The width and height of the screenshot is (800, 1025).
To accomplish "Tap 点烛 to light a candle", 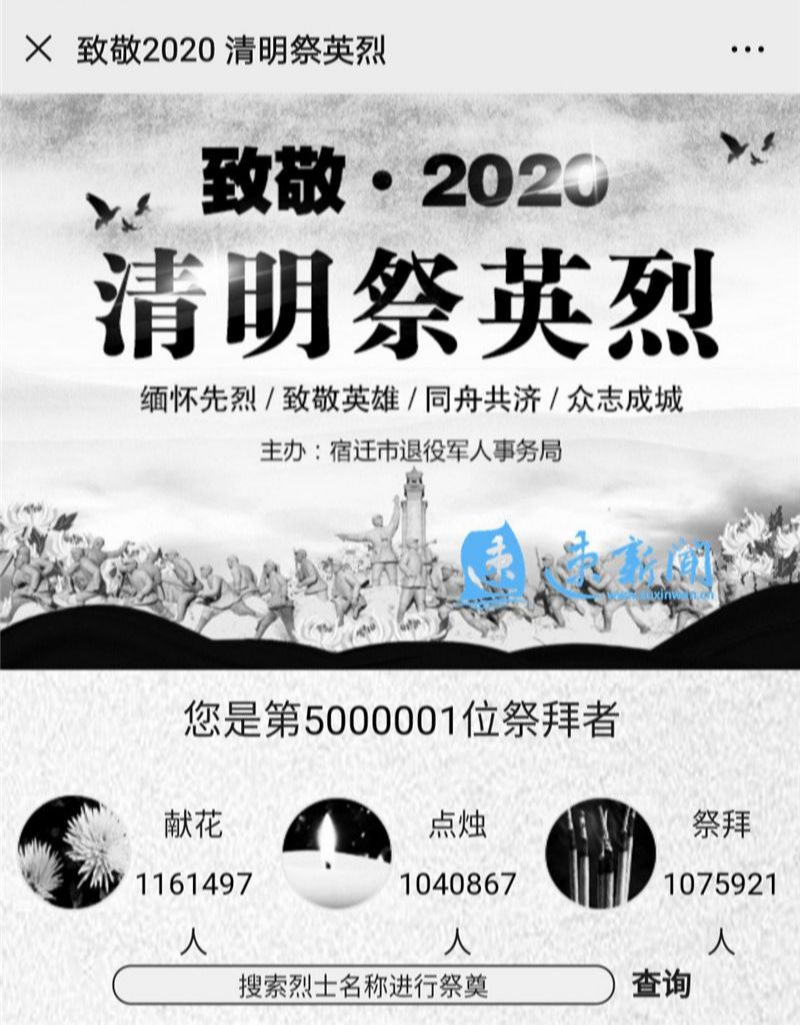I will 337,852.
